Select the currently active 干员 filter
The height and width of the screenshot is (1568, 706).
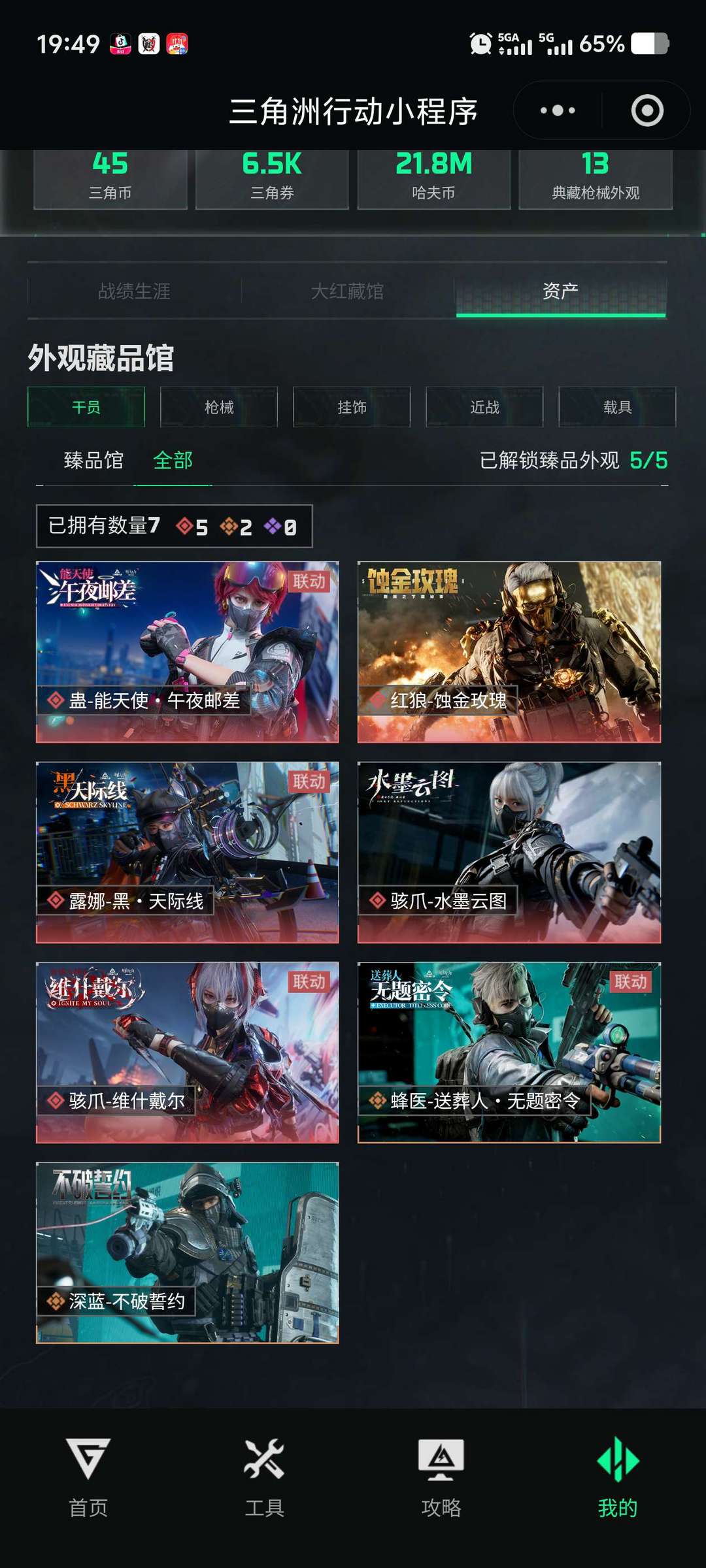[x=86, y=407]
